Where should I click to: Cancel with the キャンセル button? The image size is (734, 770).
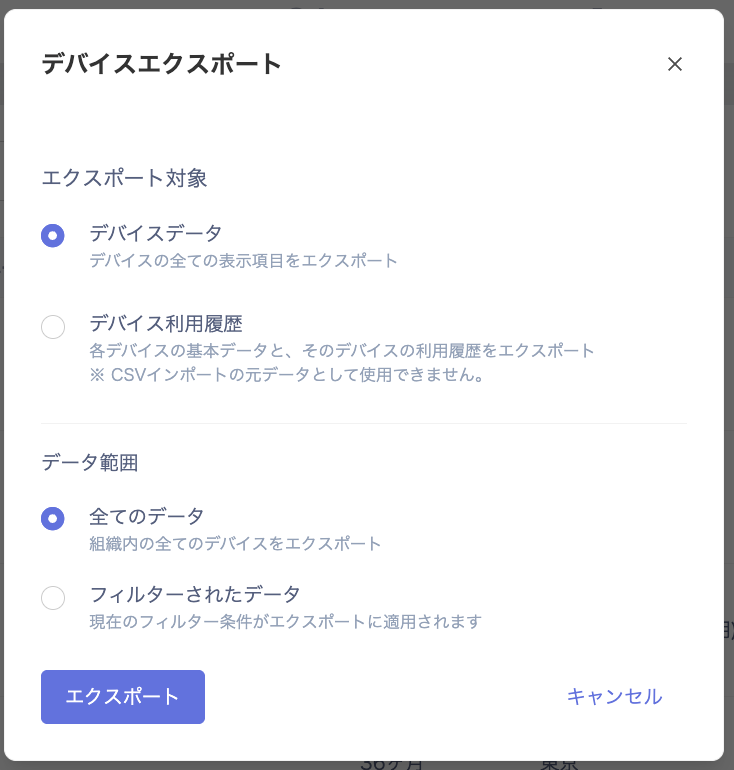[614, 697]
